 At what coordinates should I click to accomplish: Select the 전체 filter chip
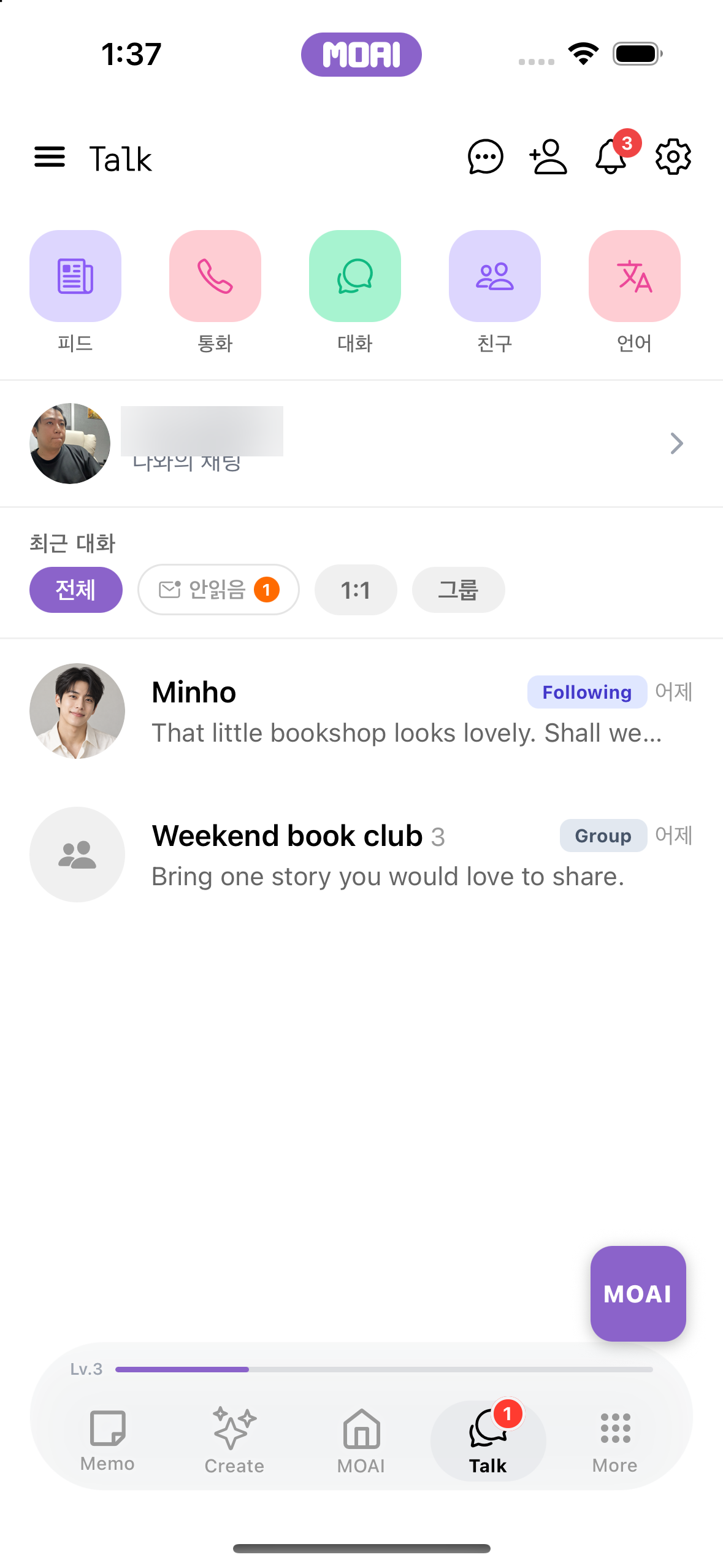tap(76, 590)
